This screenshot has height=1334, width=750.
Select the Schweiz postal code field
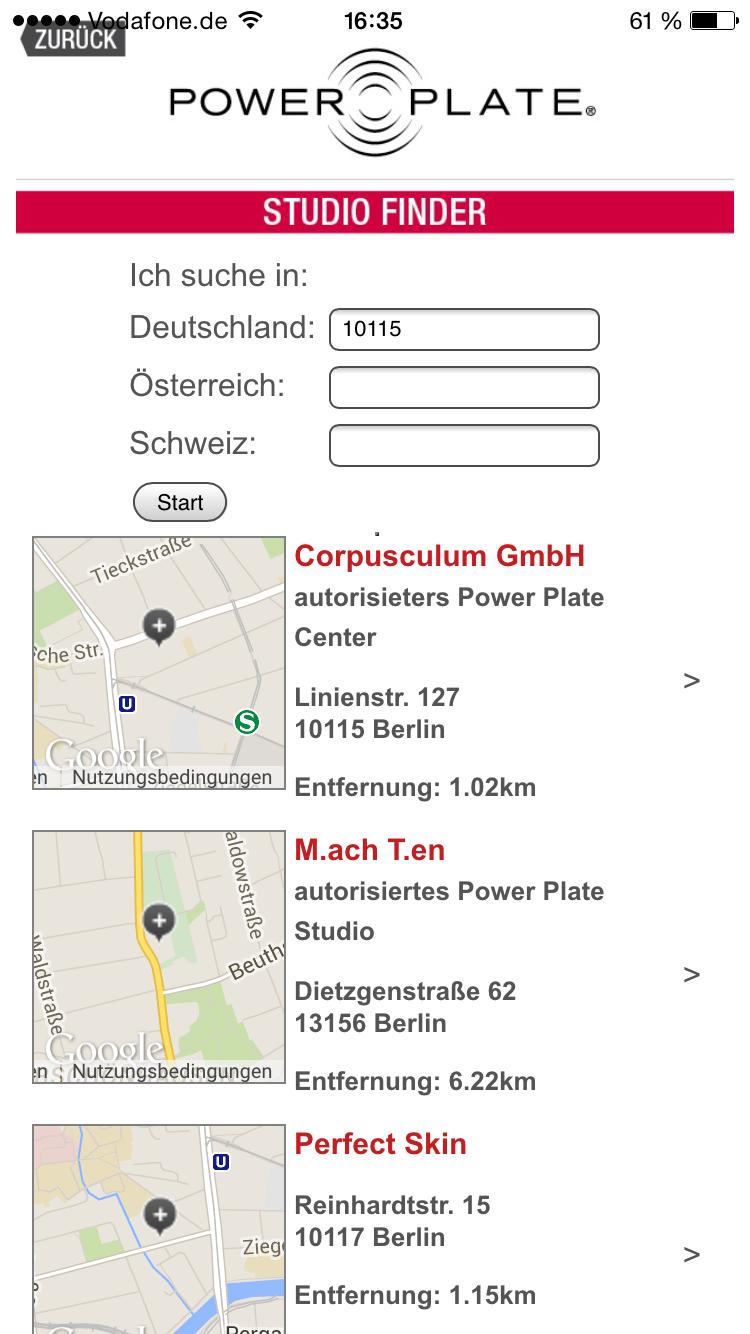pos(464,446)
